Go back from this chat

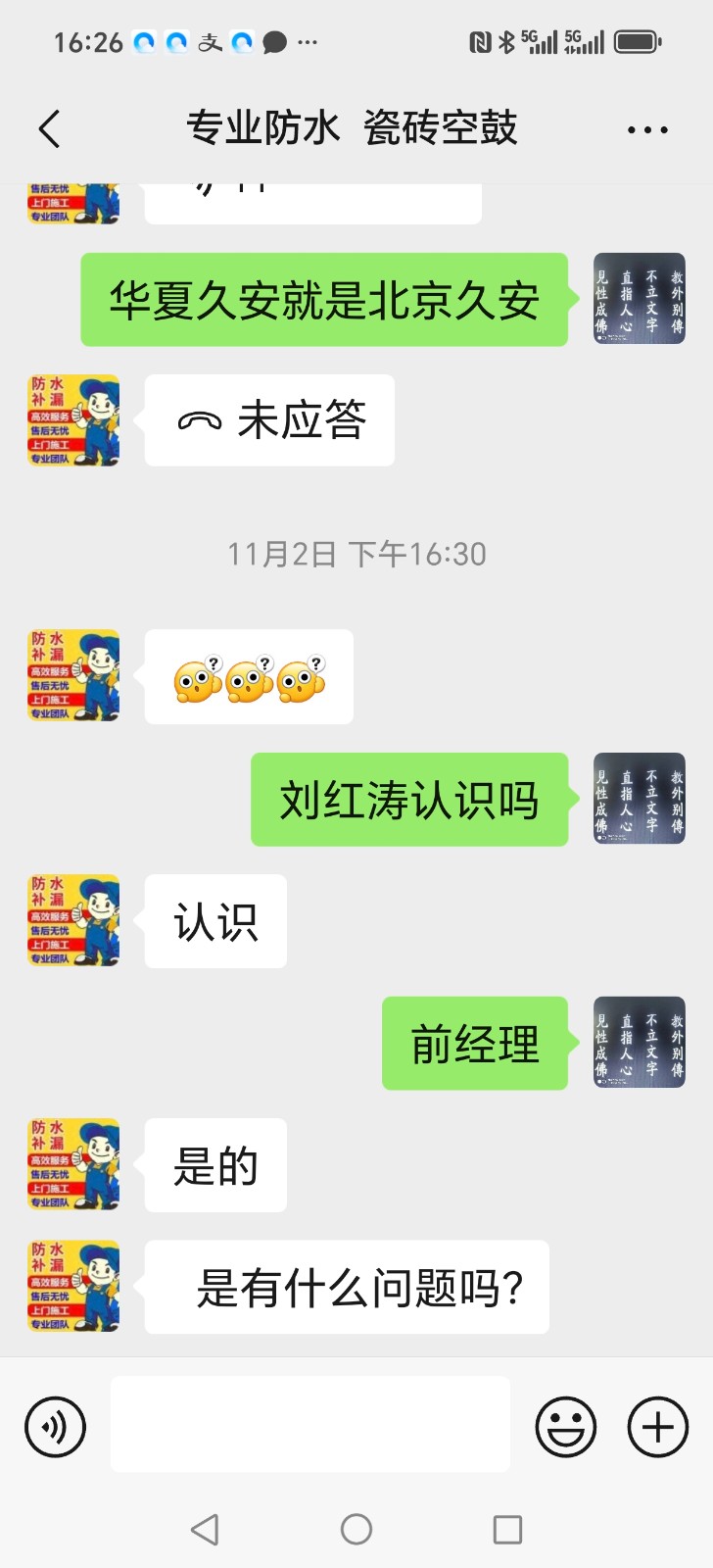(49, 129)
